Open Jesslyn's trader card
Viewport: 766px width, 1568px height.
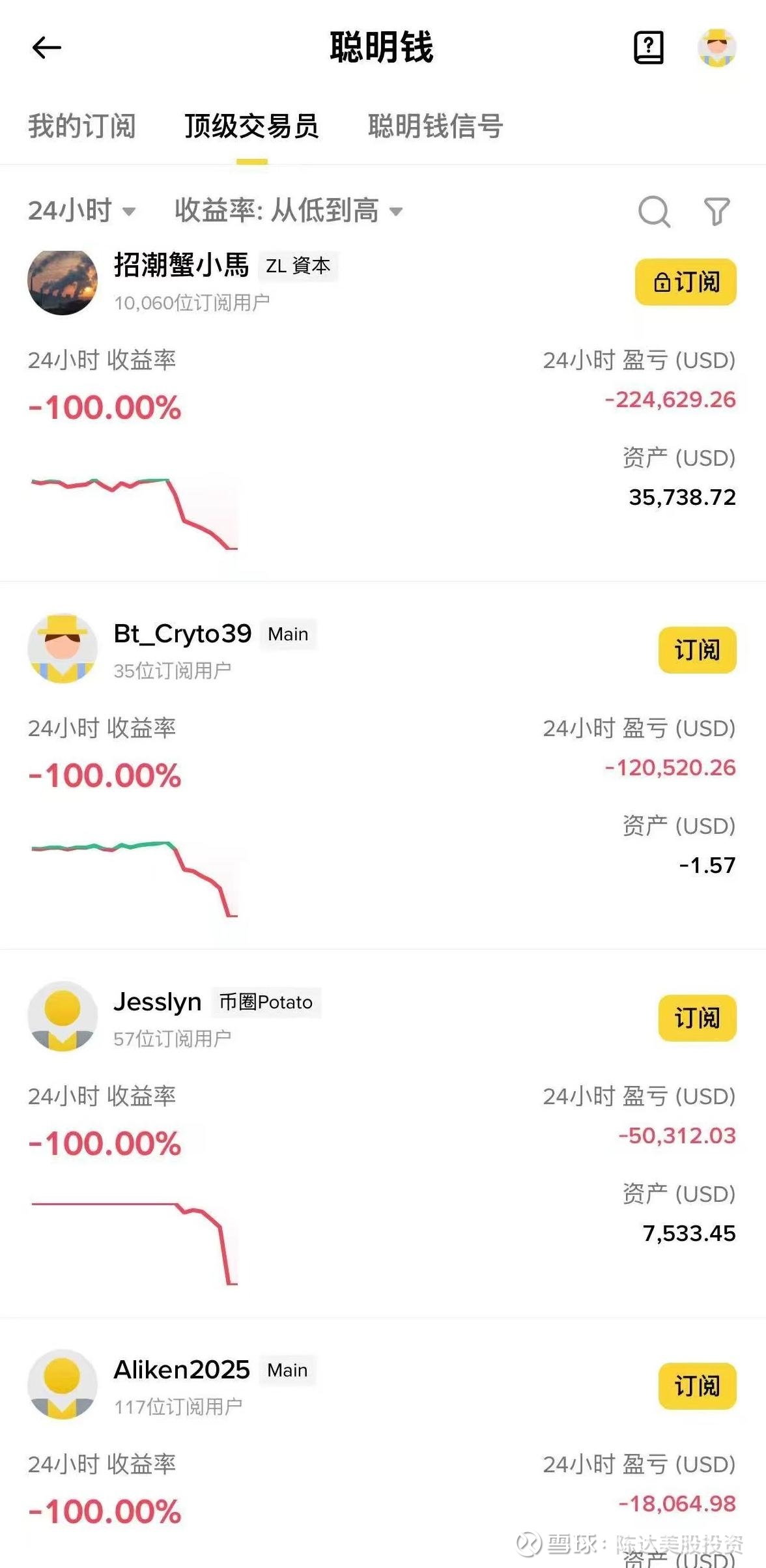pos(158,1002)
